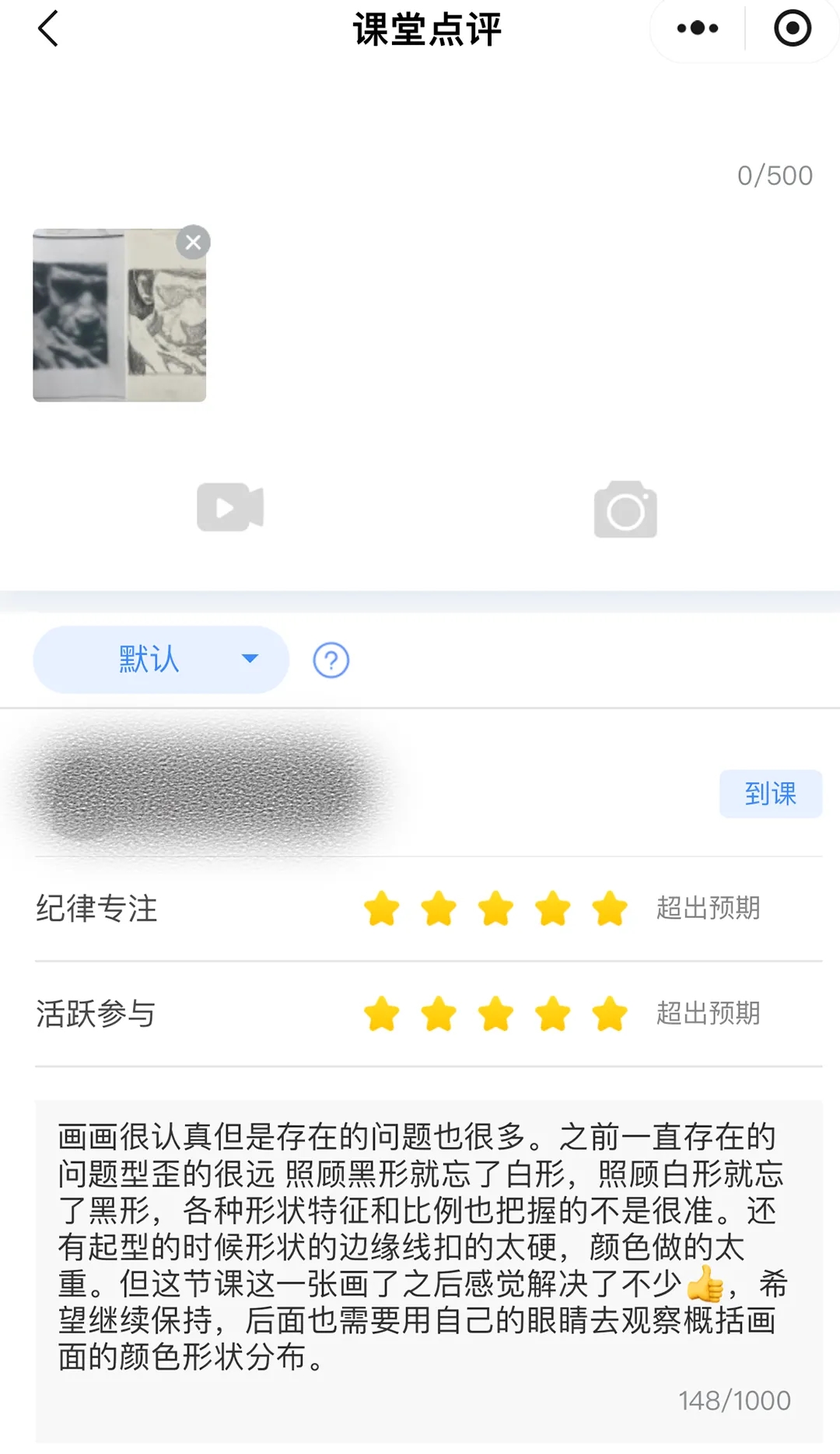
Task: Open the attached drawing photo thumbnail
Action: (113, 319)
